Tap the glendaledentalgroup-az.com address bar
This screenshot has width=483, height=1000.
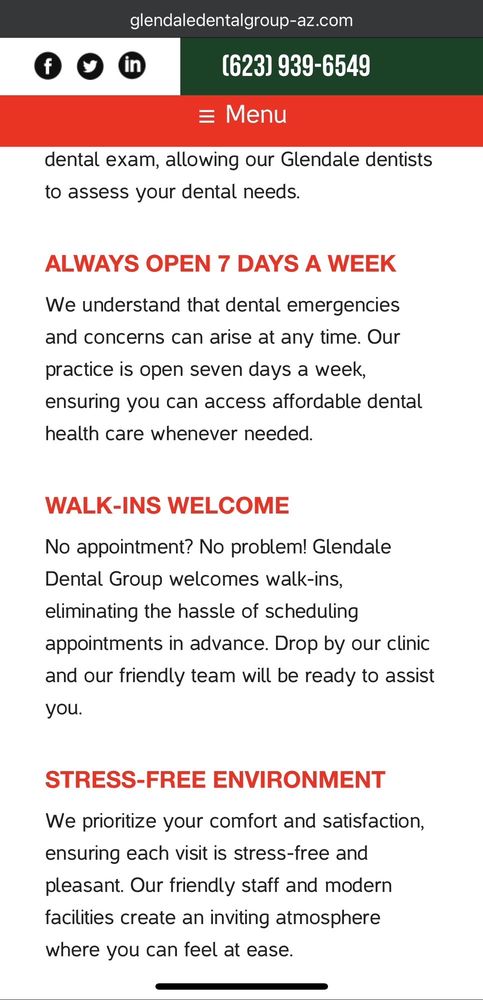[x=241, y=20]
